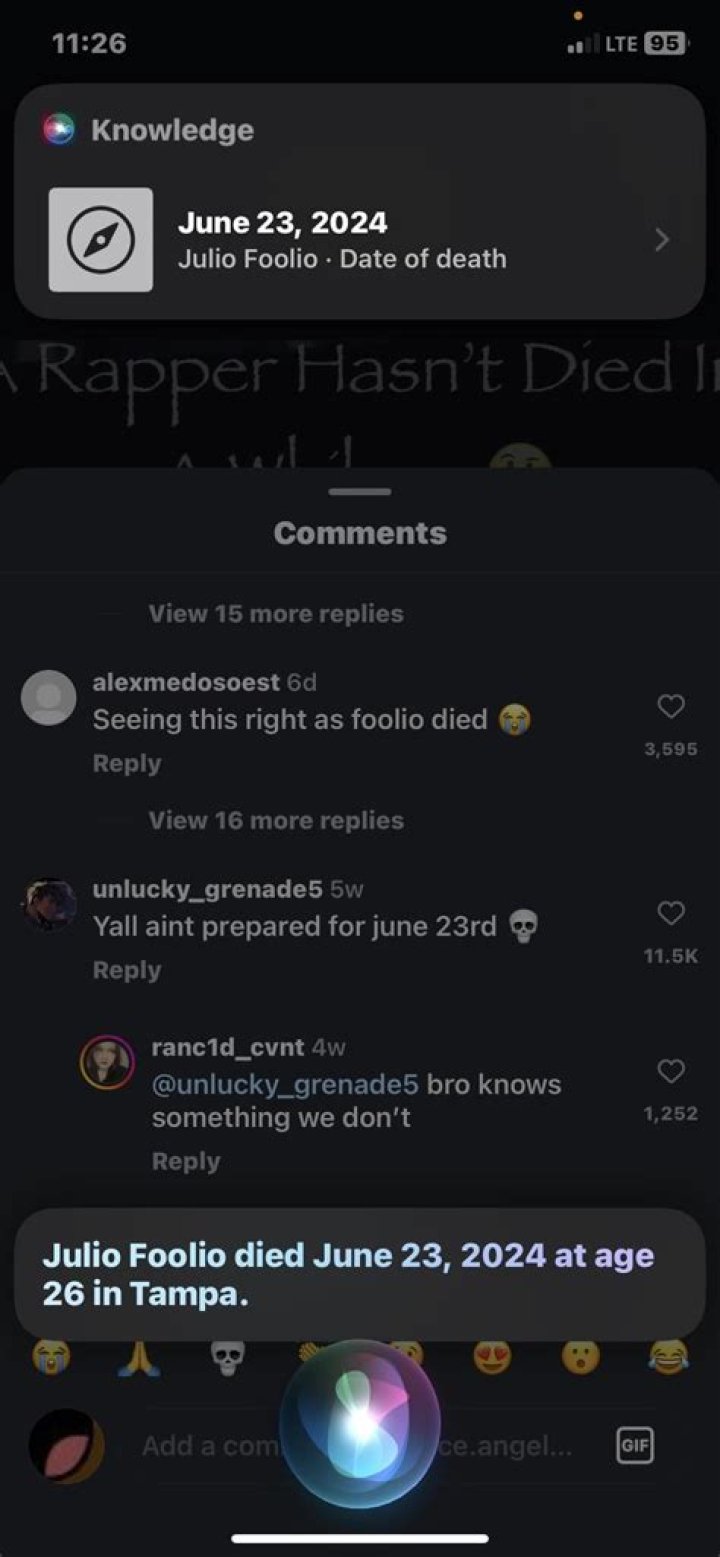The height and width of the screenshot is (1557, 720).
Task: Reply to unlucky_grenade5's comment
Action: click(x=126, y=970)
